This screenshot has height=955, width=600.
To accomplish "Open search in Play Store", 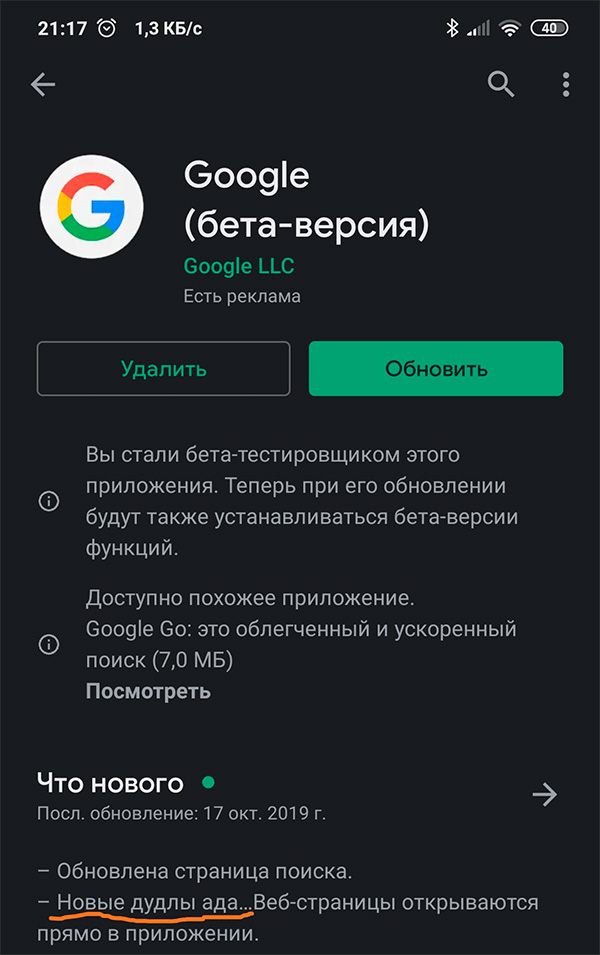I will [x=501, y=84].
